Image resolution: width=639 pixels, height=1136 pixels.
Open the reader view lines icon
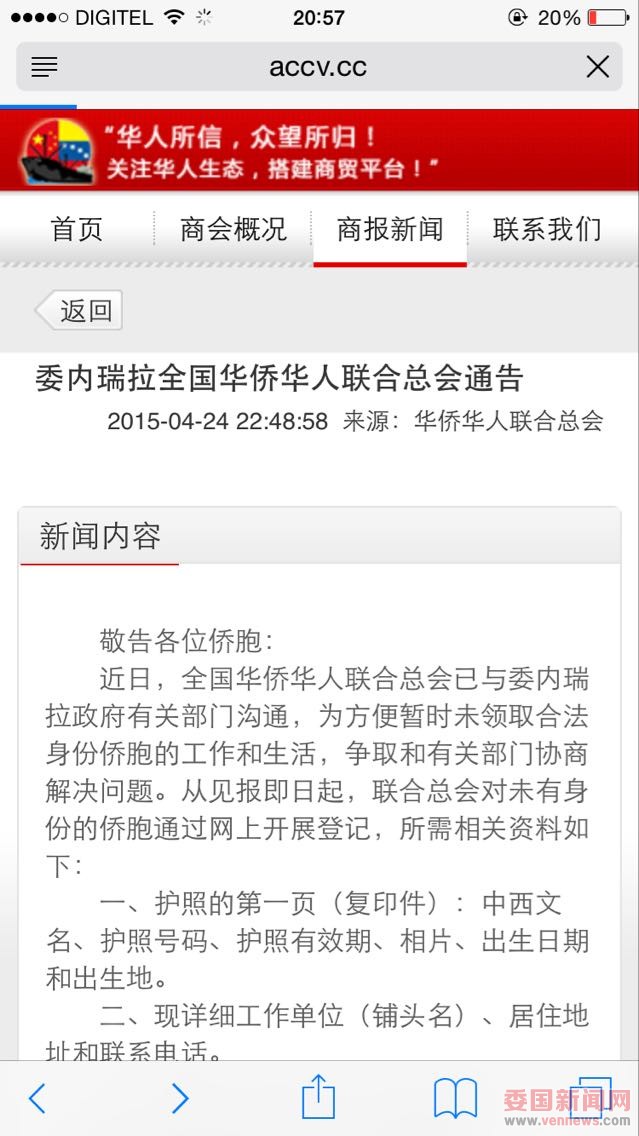[44, 67]
